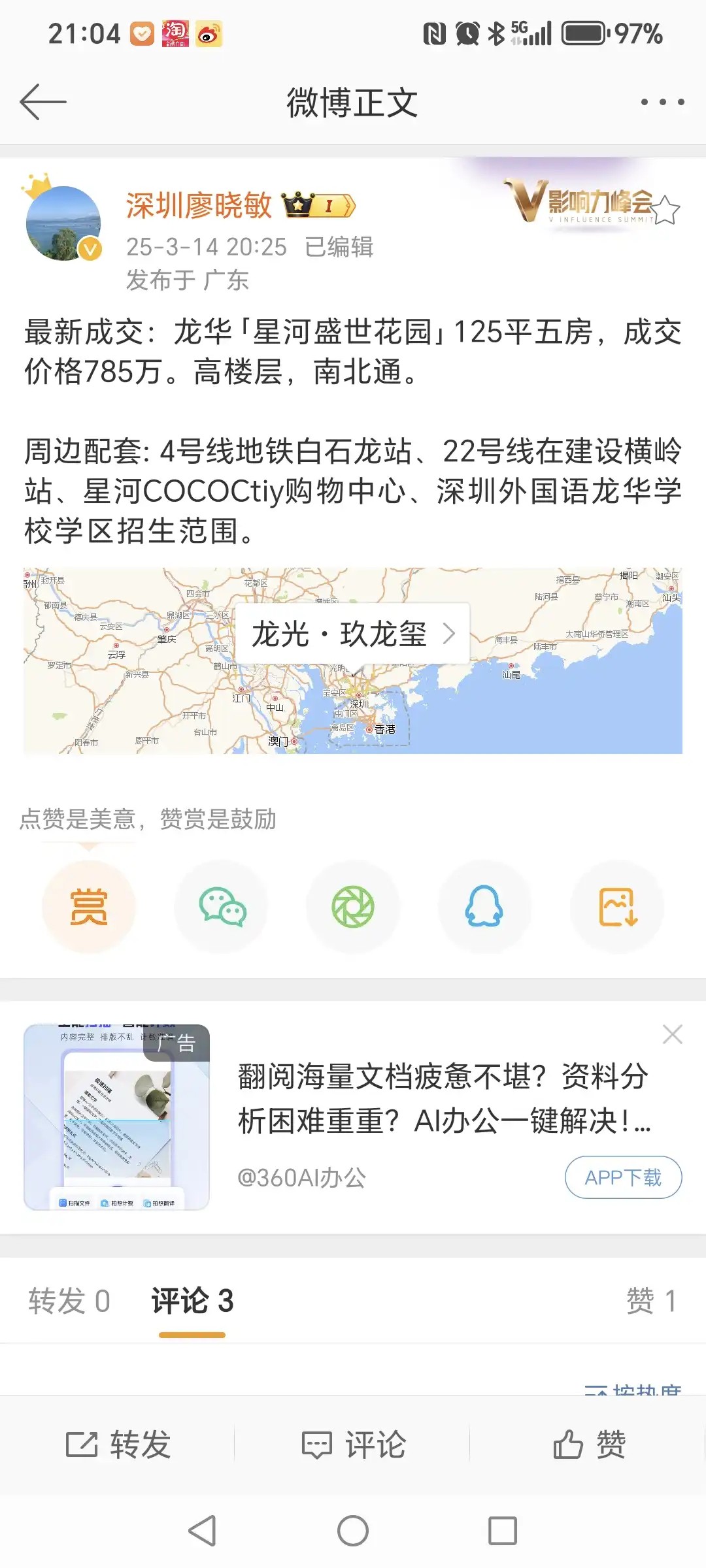706x1568 pixels.
Task: Open the 360AI办公 ad thumbnail
Action: 116,1117
